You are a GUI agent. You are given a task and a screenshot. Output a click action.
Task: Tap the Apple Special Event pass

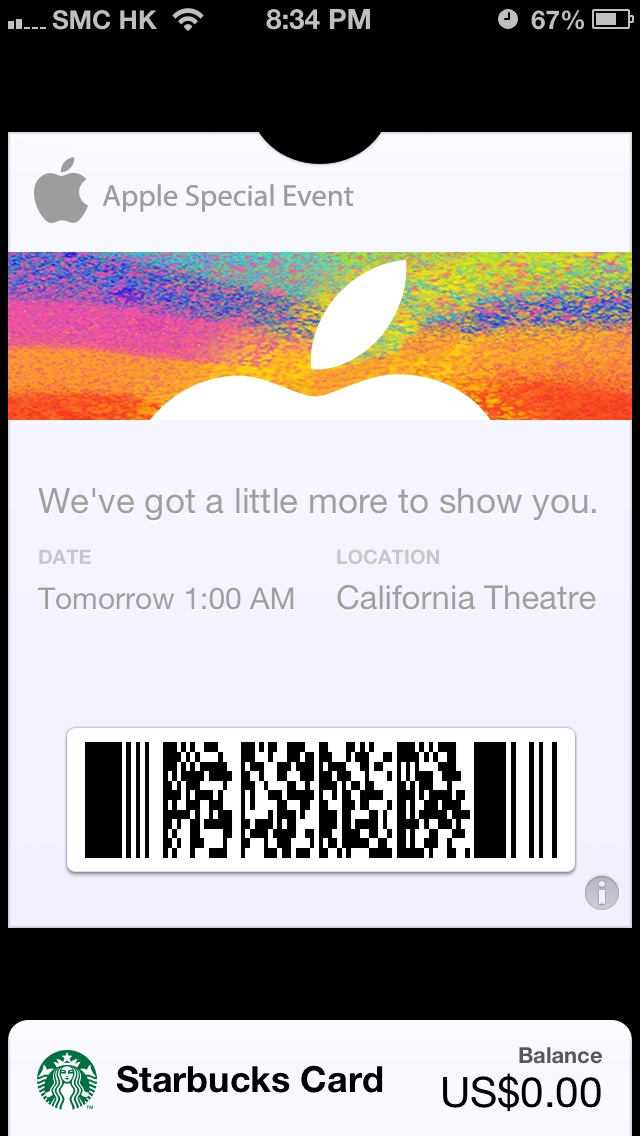click(x=320, y=530)
